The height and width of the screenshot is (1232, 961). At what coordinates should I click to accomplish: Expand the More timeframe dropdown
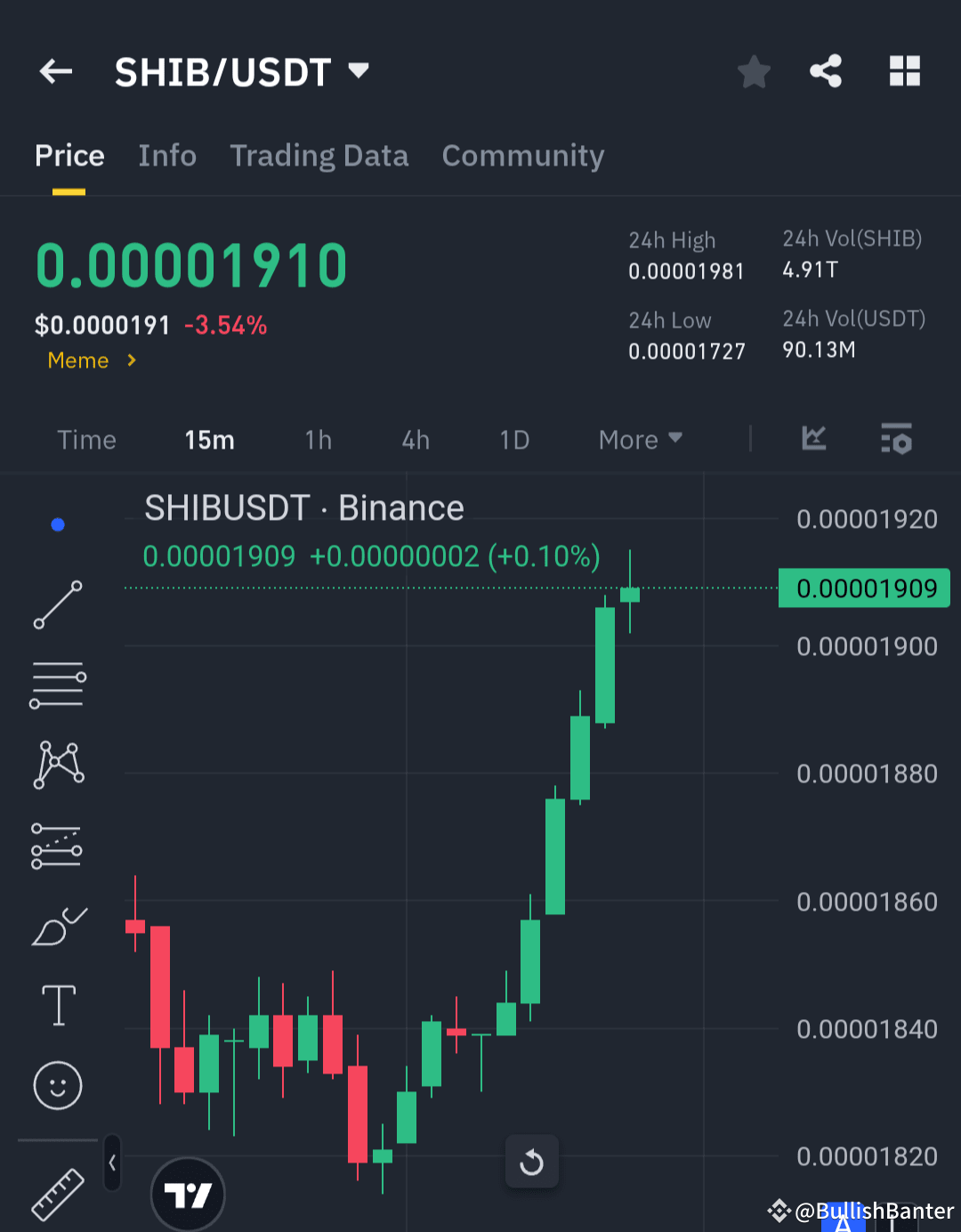639,439
